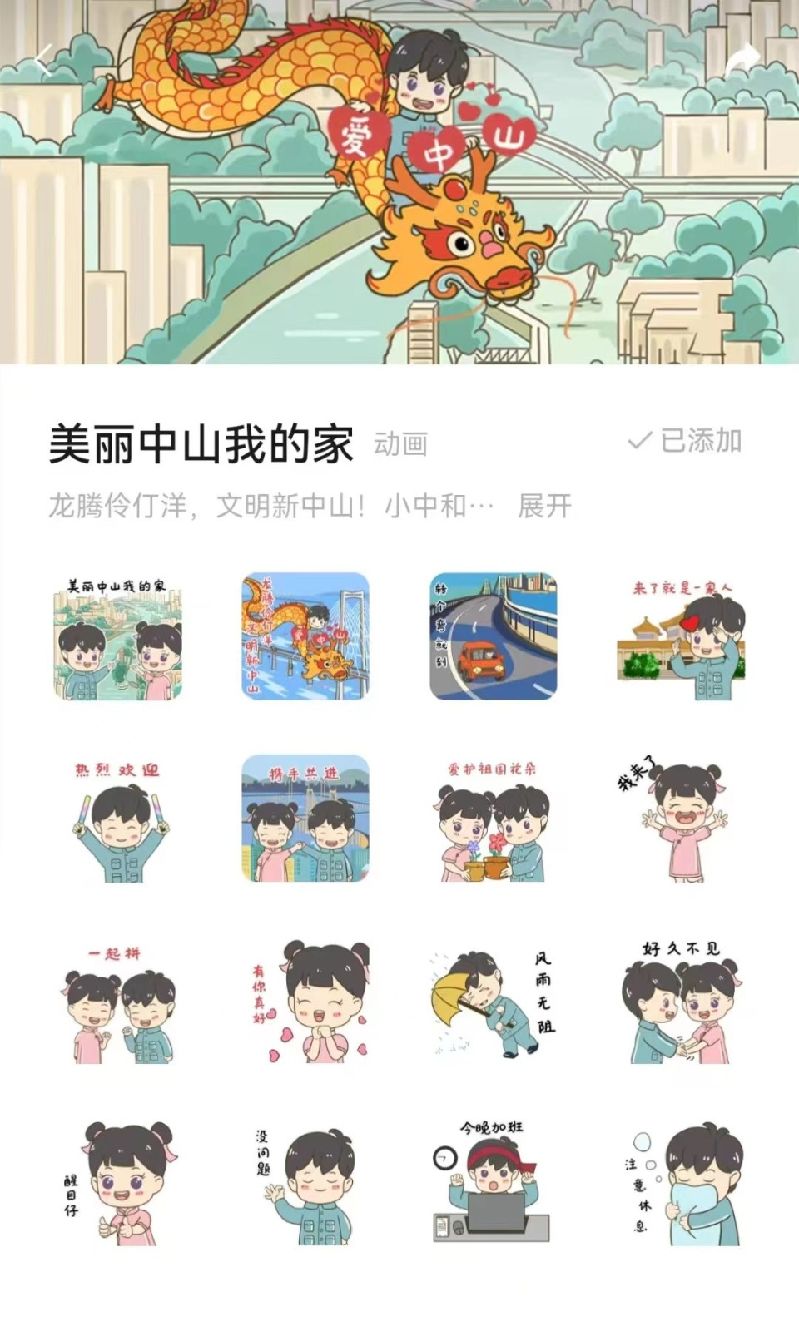The width and height of the screenshot is (799, 1331).
Task: Open the 美丽中山我的家 sticker
Action: (x=118, y=636)
